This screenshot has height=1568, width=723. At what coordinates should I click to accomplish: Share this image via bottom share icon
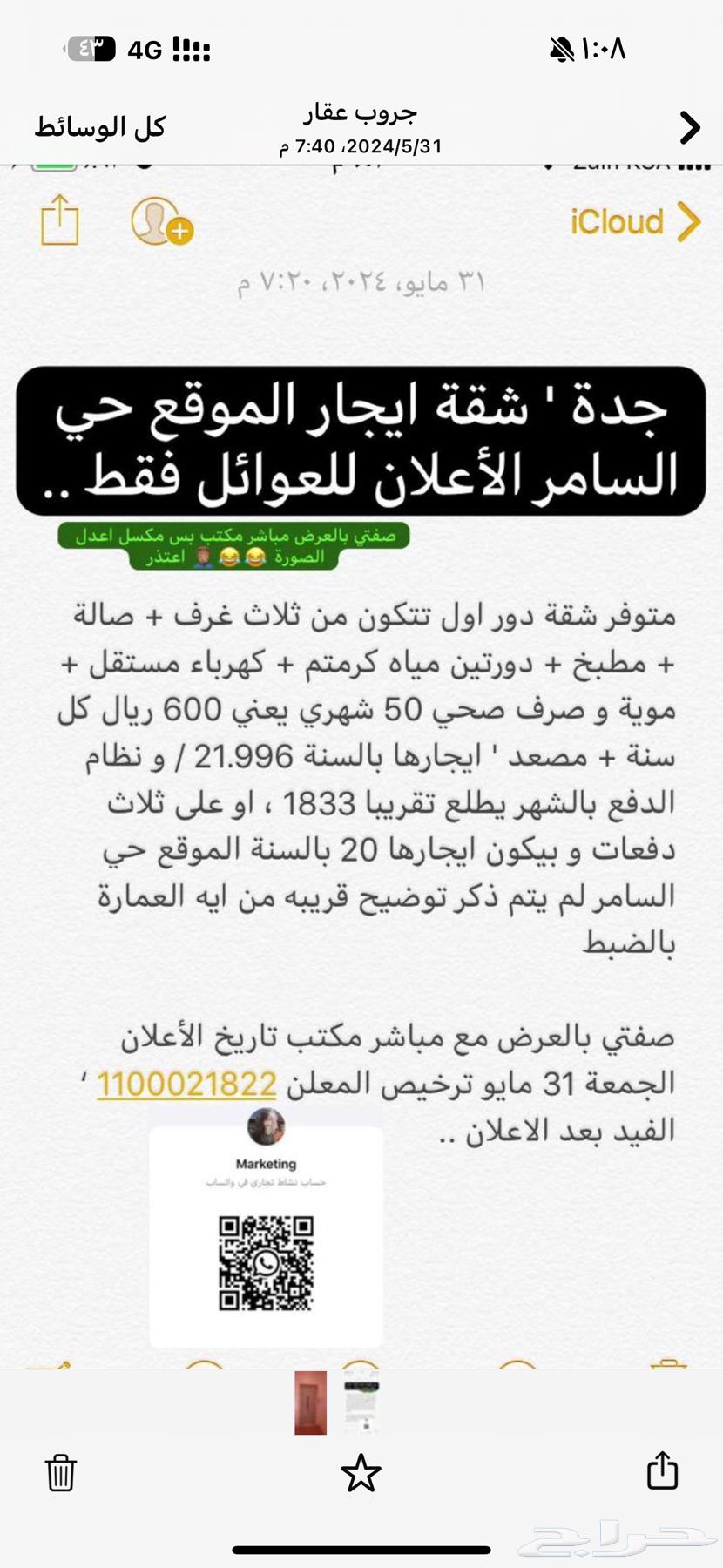pos(662,1470)
